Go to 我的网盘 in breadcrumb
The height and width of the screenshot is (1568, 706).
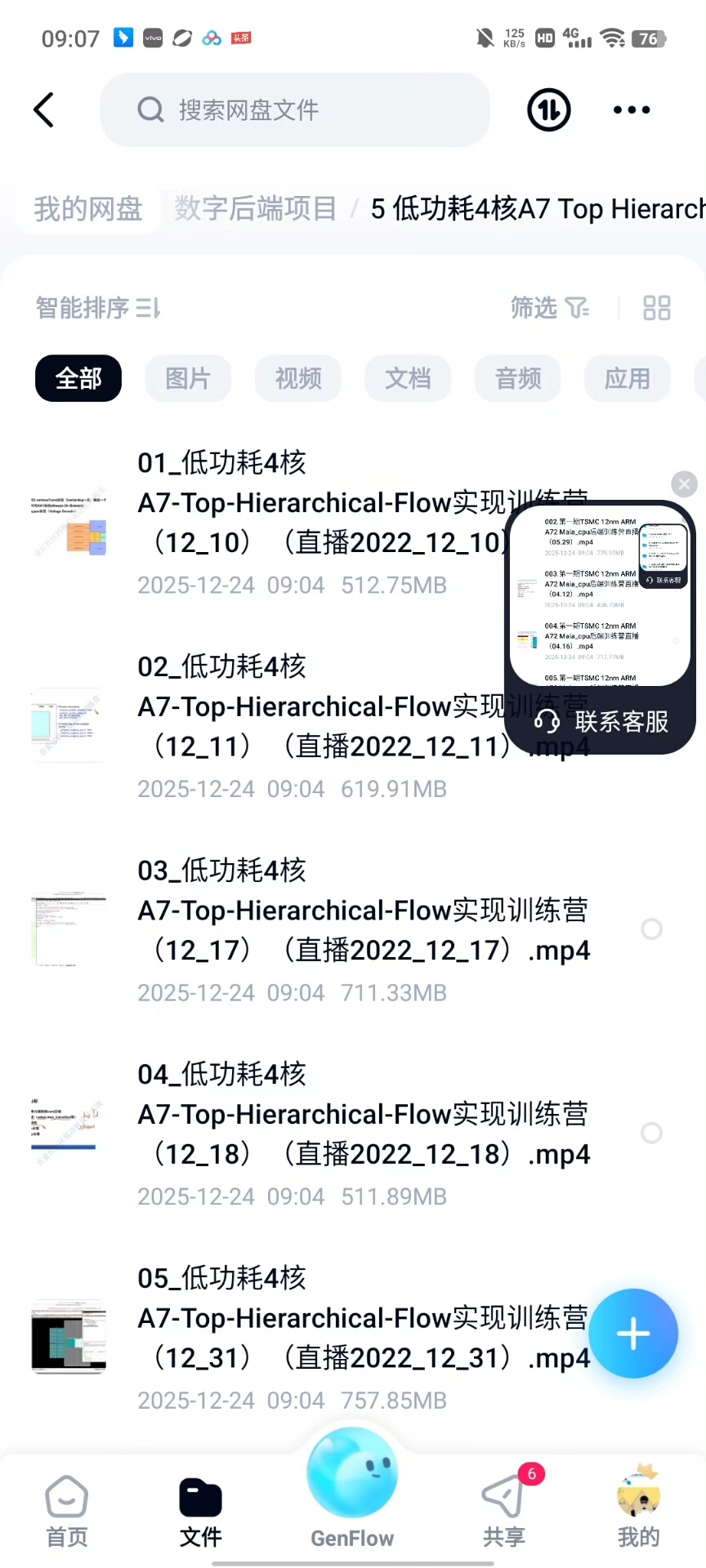click(88, 209)
